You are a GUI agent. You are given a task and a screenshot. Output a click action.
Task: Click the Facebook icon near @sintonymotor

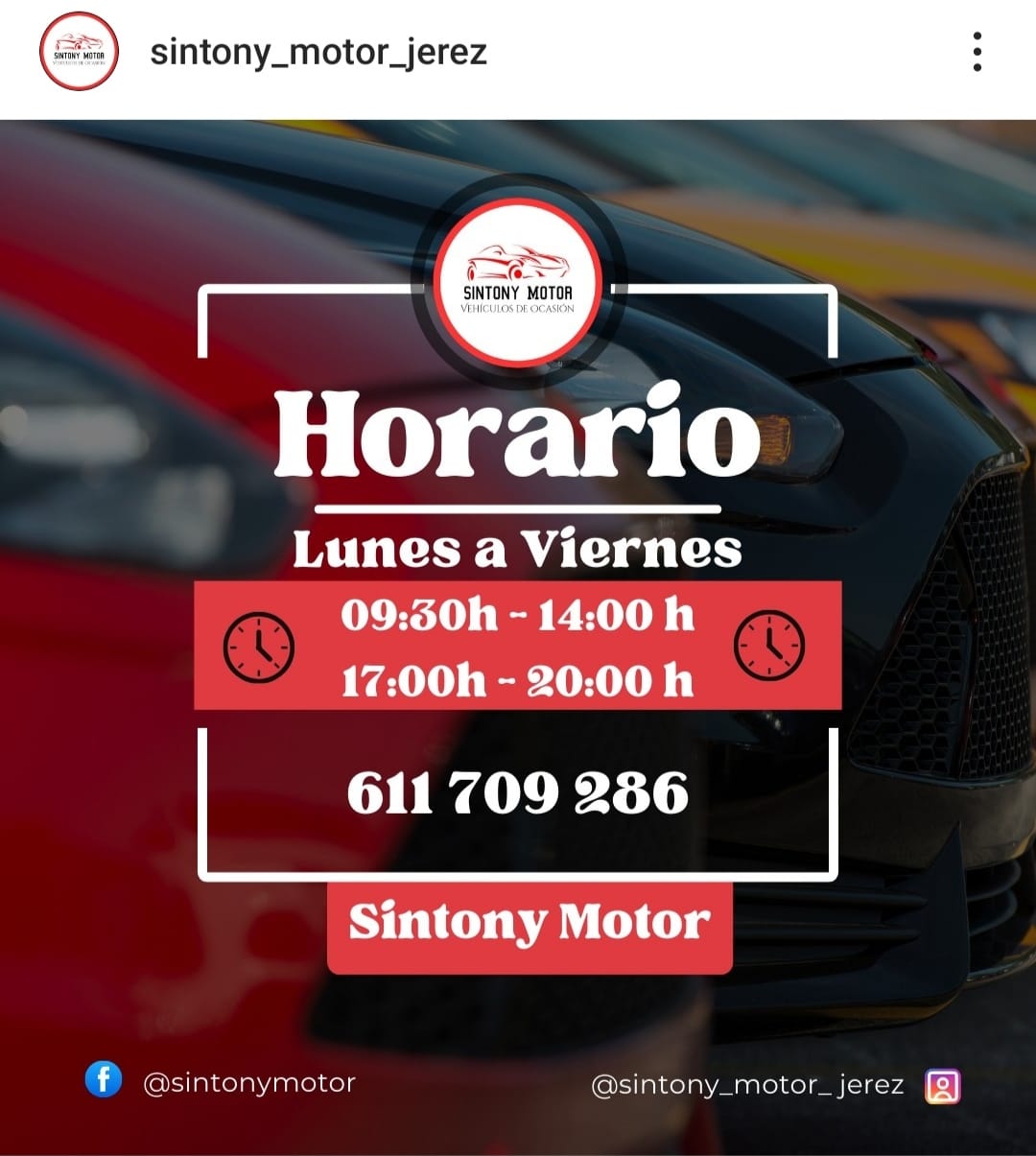[104, 1080]
